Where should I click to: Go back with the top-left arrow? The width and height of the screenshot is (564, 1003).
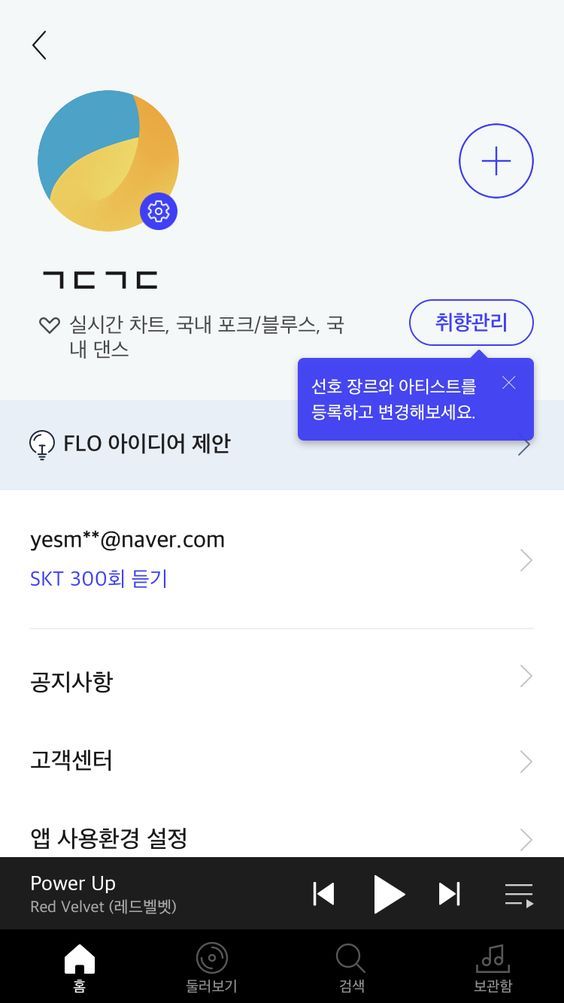click(x=40, y=45)
